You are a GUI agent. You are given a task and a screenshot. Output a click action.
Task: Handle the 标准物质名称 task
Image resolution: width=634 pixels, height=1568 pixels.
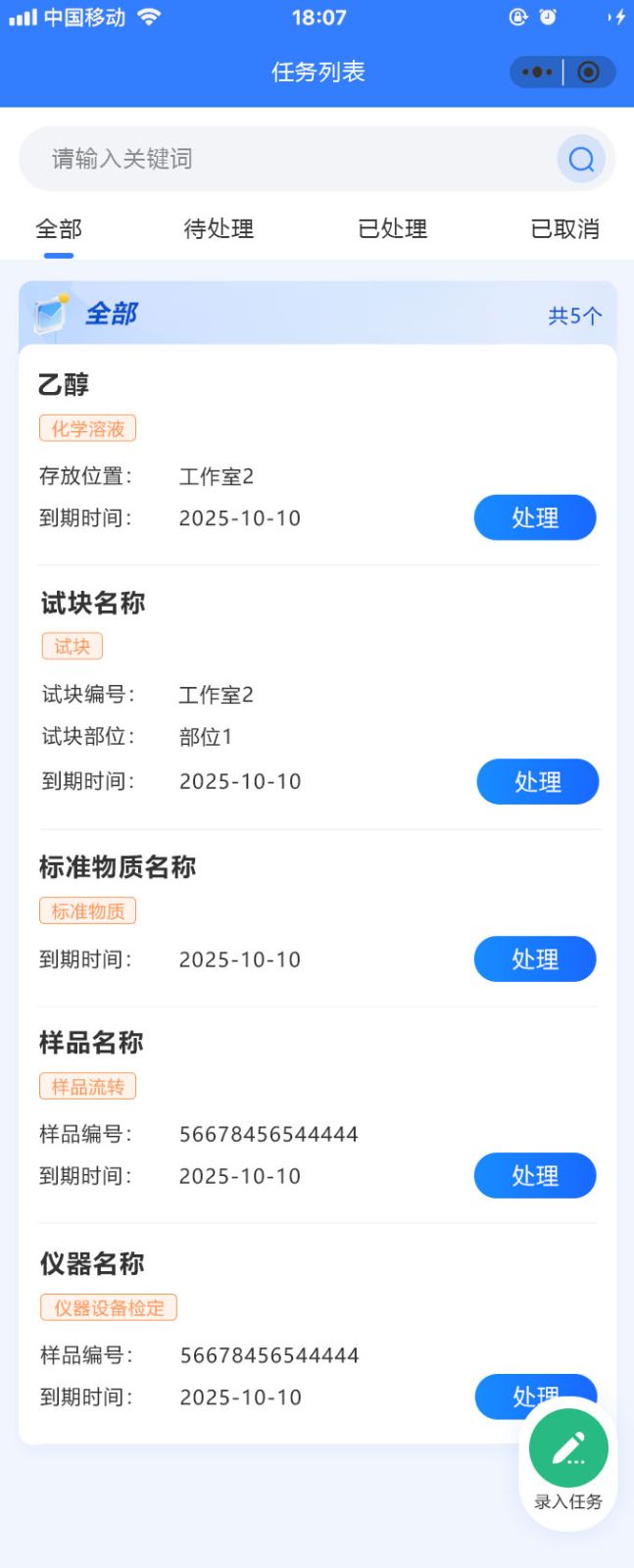pyautogui.click(x=535, y=958)
